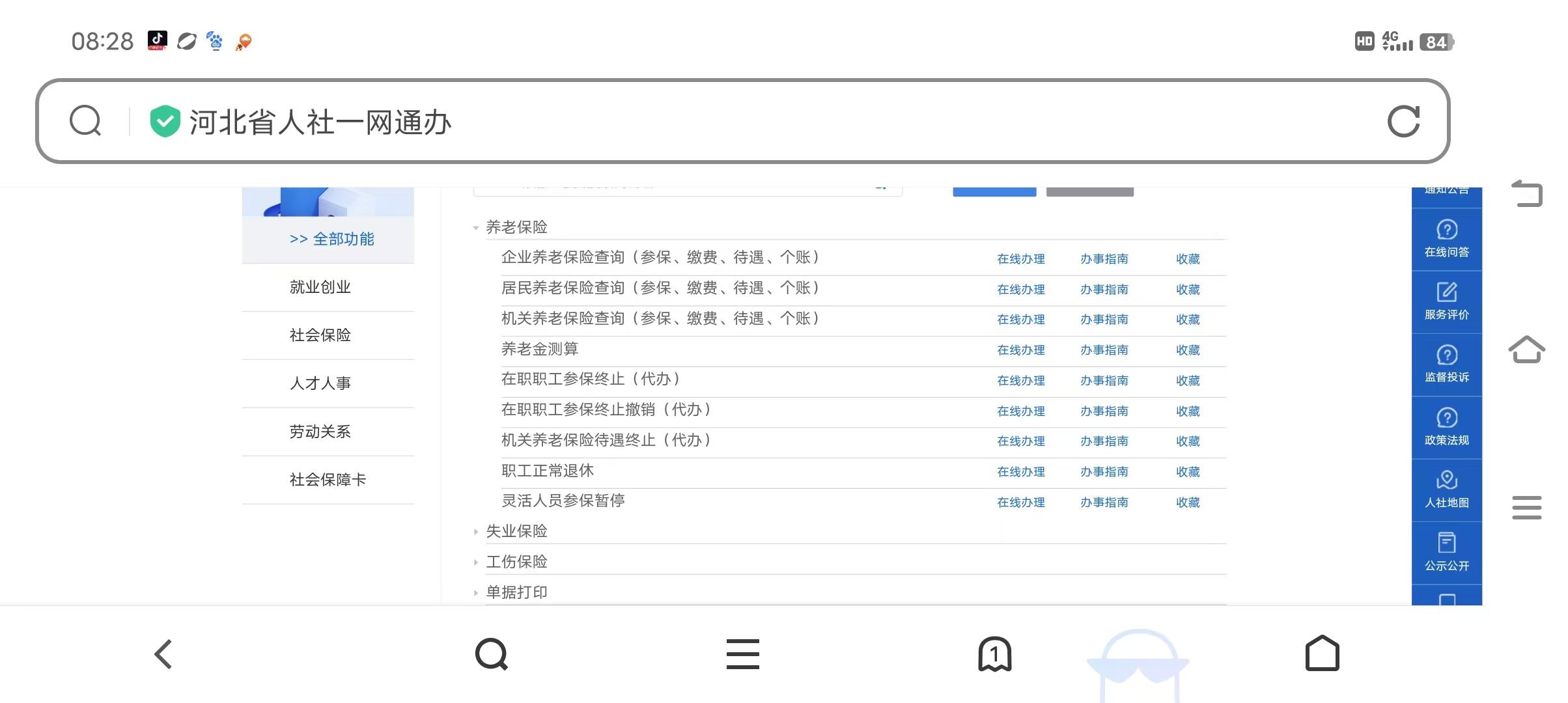Go back with the browser back arrow
The width and height of the screenshot is (1568, 703).
click(163, 654)
